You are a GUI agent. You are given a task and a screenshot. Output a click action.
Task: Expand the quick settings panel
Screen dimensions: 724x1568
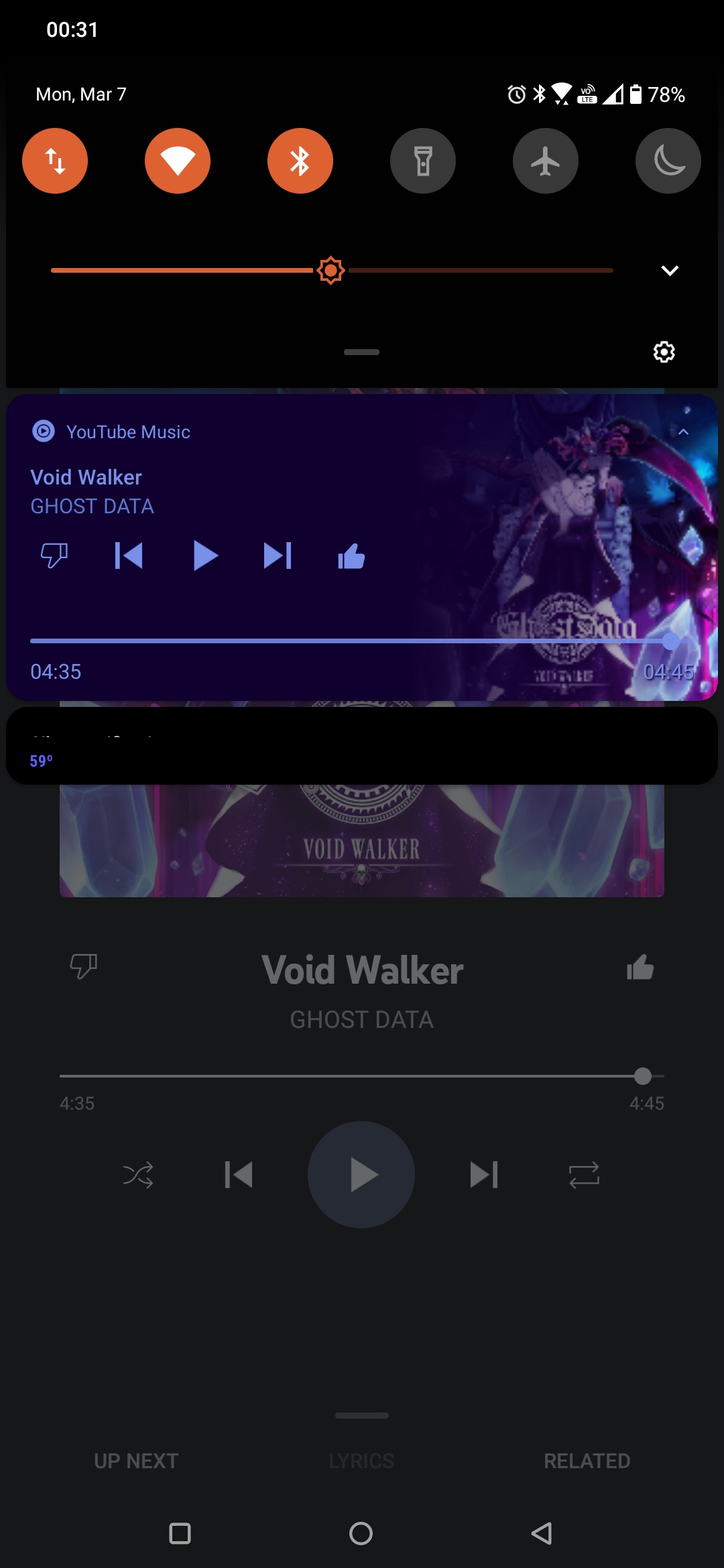[668, 270]
